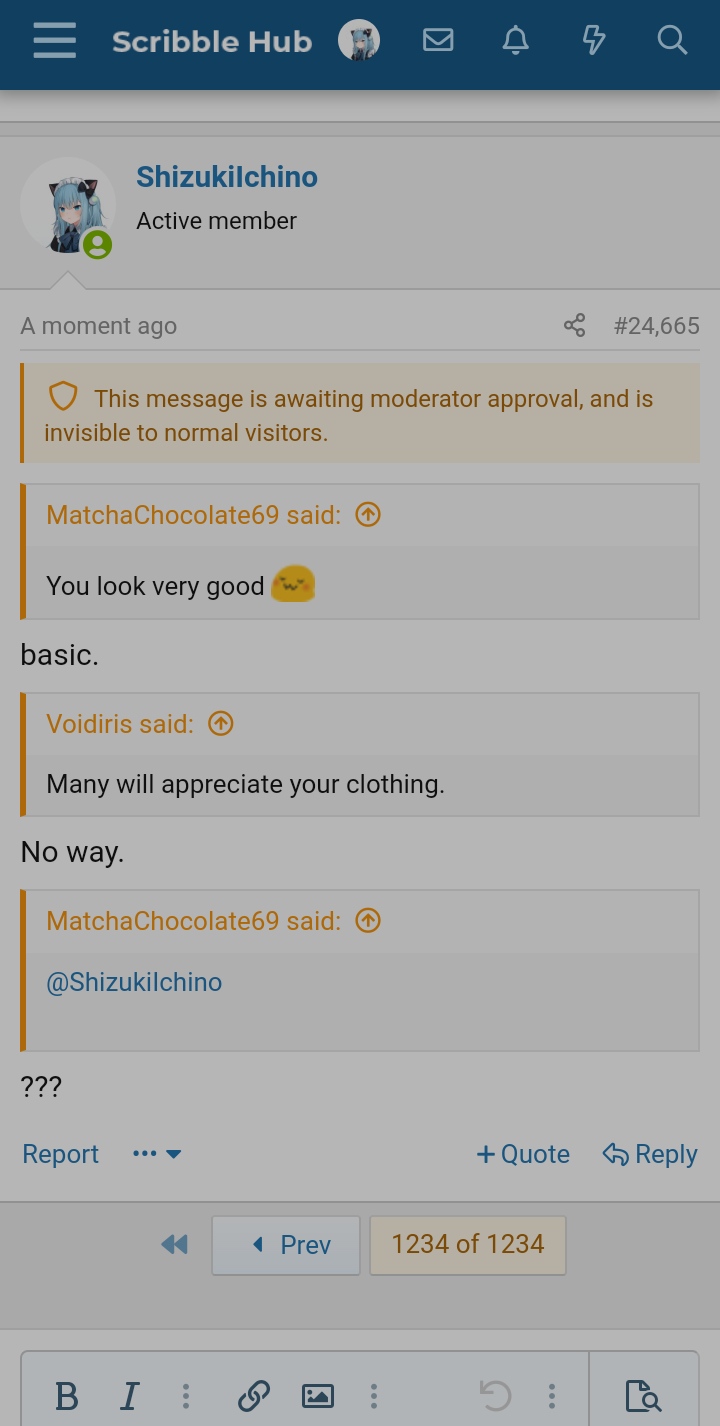Viewport: 720px width, 1426px height.
Task: Open the @ShizukiIchino mention link
Action: tap(134, 982)
